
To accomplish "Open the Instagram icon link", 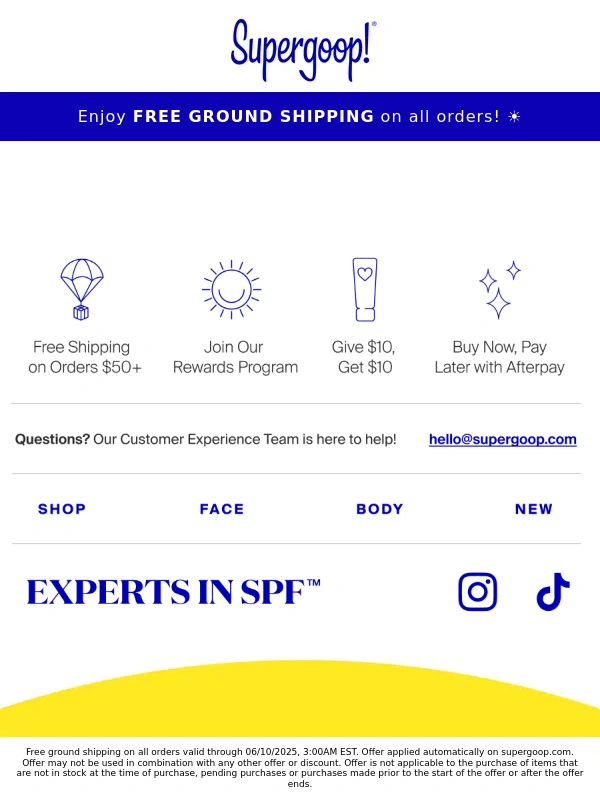I will click(477, 591).
